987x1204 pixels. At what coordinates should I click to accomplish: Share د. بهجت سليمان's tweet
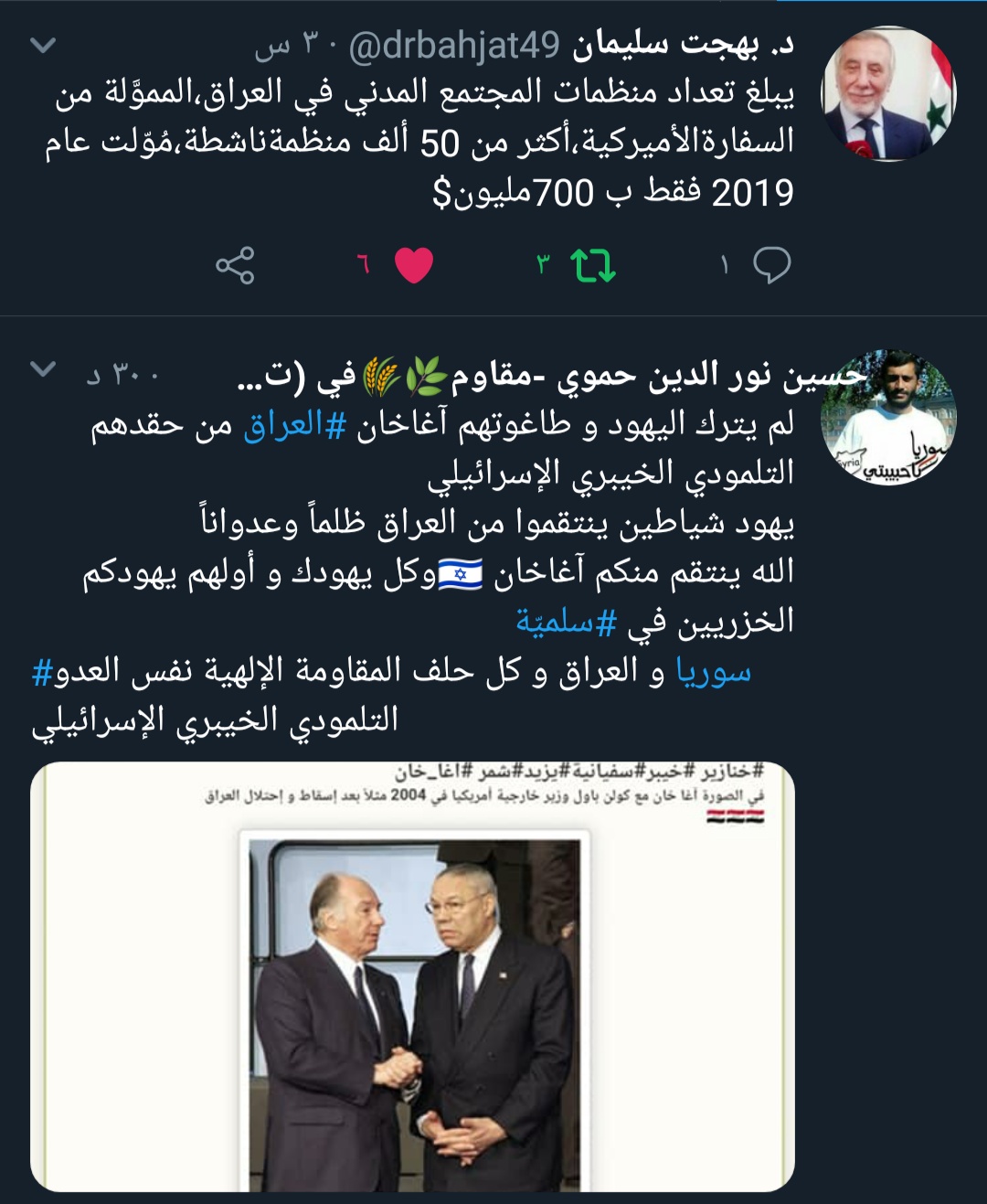(x=235, y=266)
